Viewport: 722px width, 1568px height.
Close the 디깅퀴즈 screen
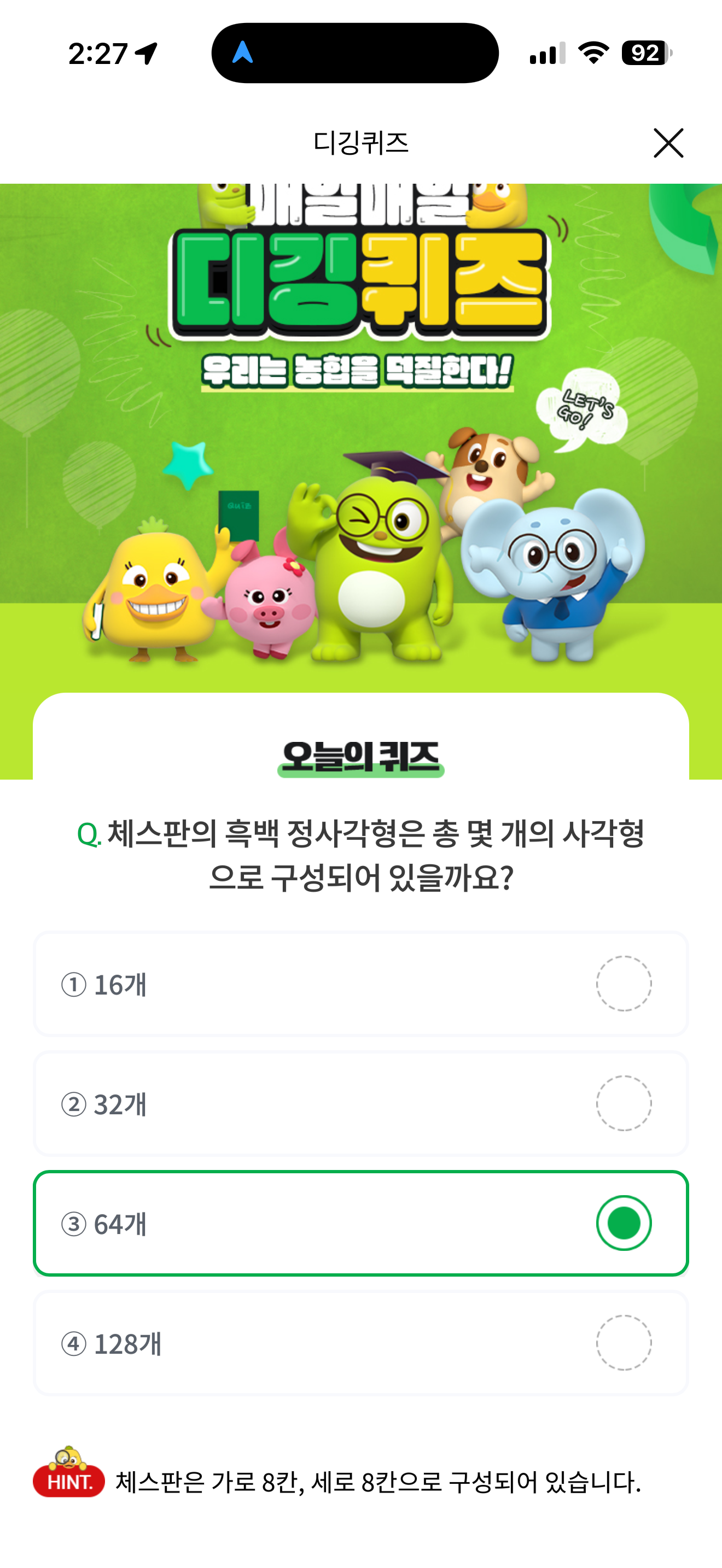(x=668, y=143)
